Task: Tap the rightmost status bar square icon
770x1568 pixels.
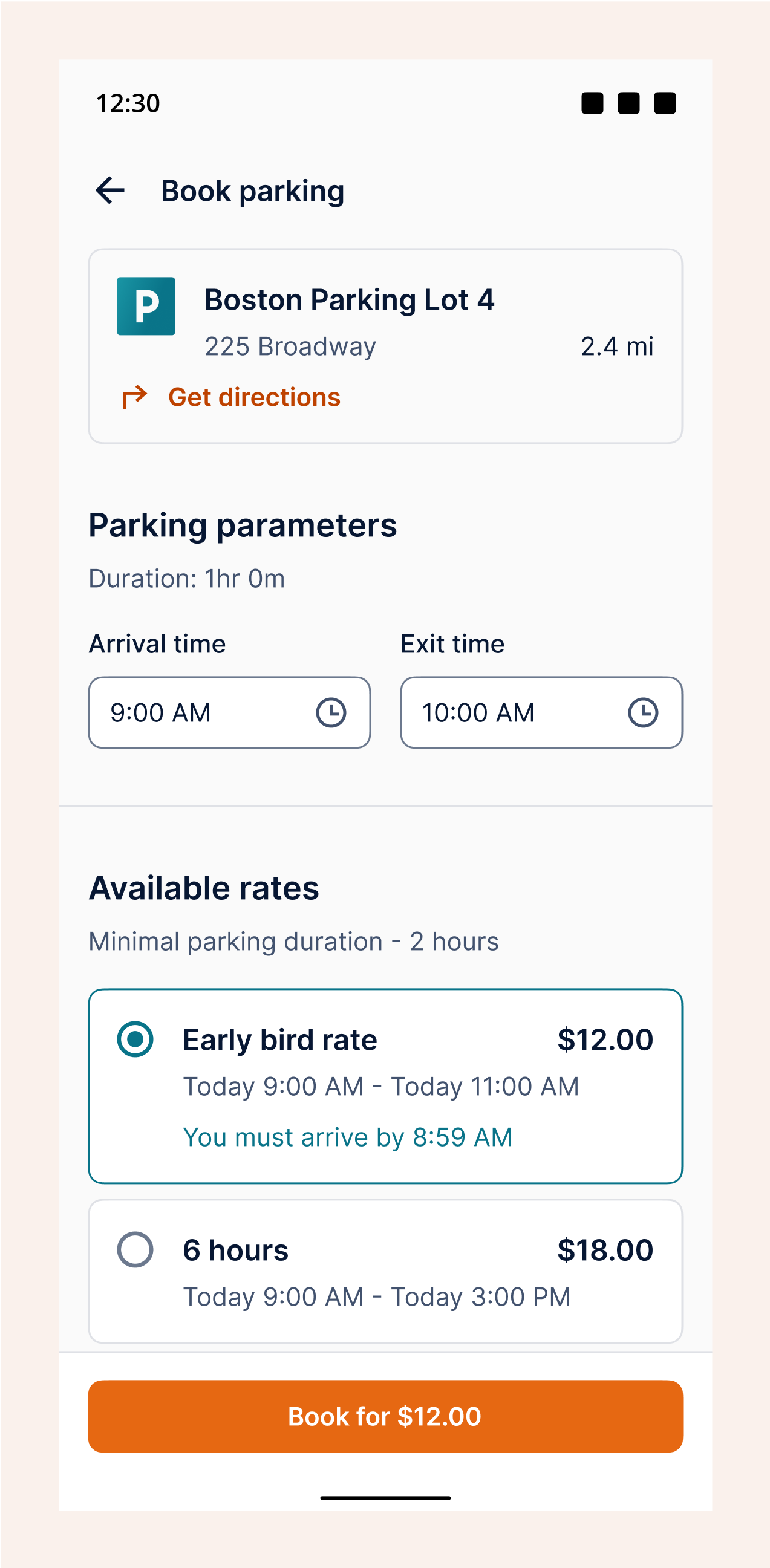Action: [x=666, y=102]
